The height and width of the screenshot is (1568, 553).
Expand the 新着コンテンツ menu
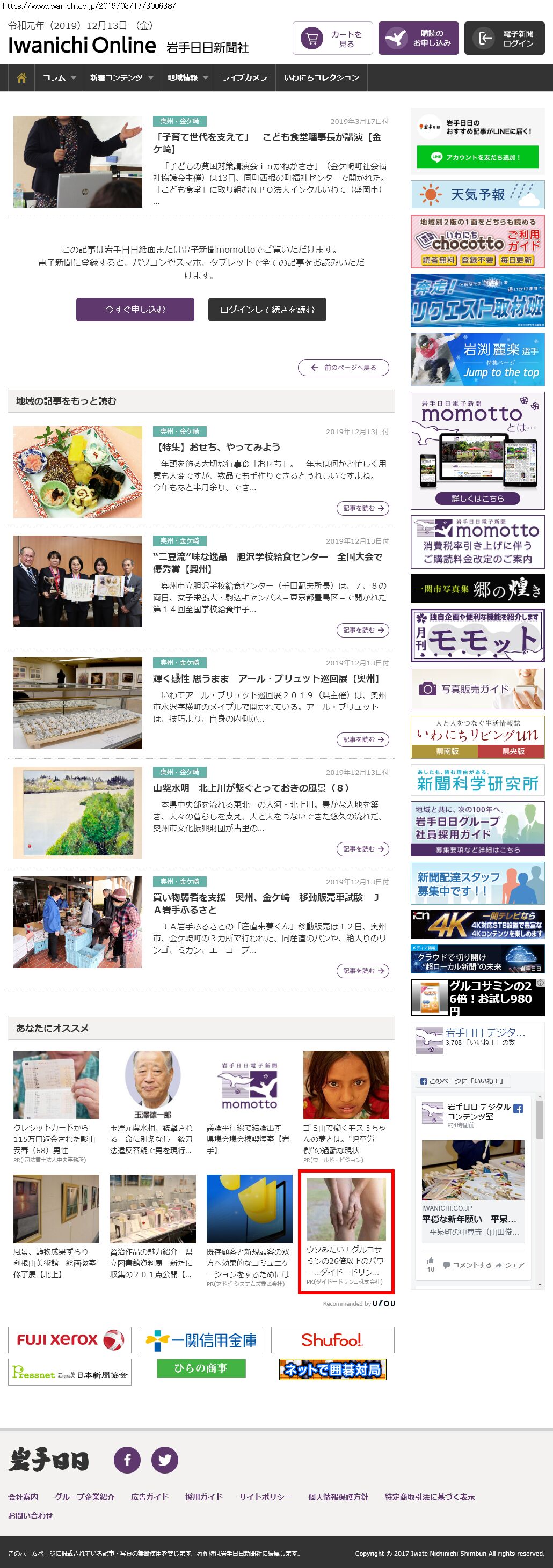[121, 78]
